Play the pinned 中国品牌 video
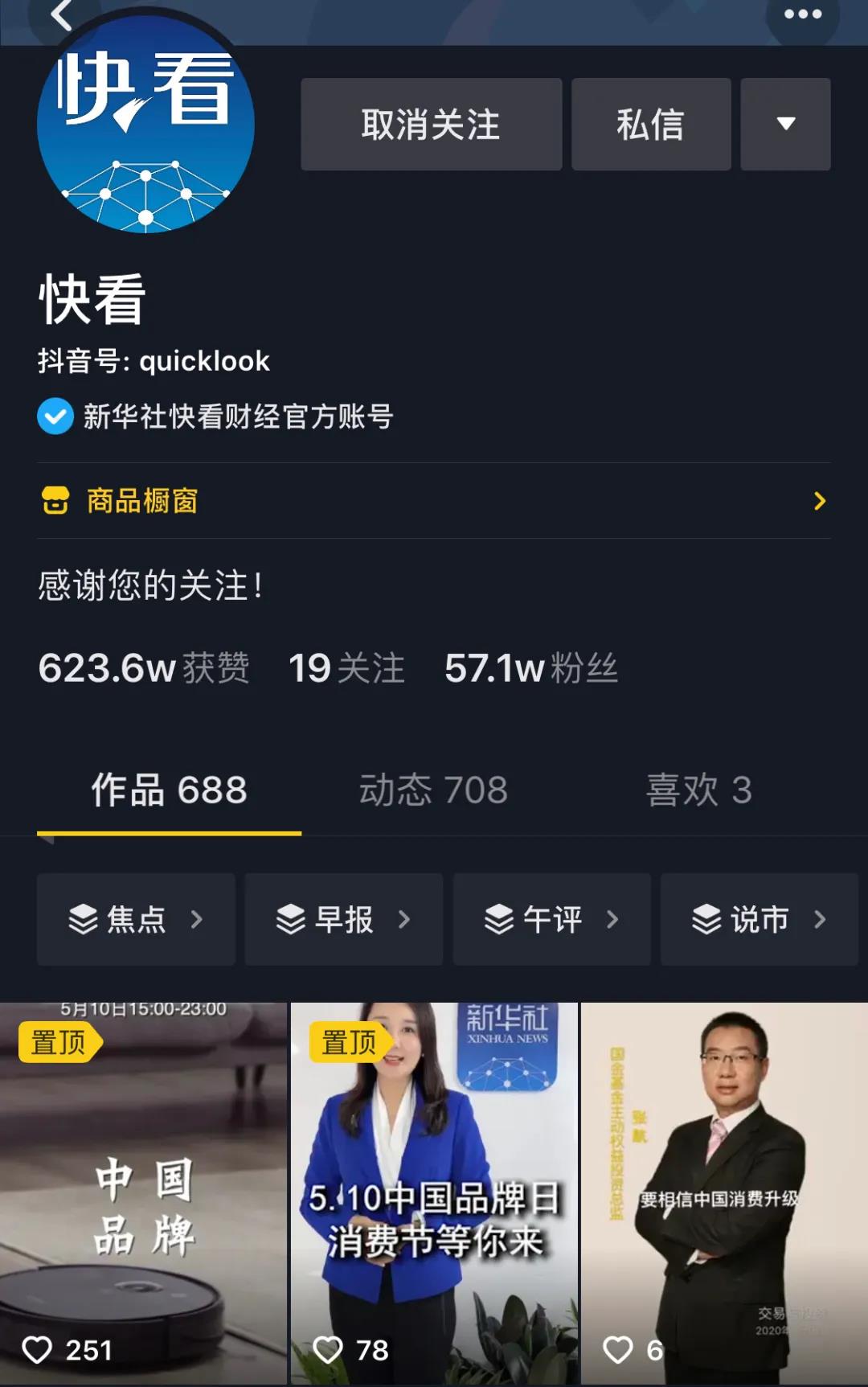 [143, 1194]
